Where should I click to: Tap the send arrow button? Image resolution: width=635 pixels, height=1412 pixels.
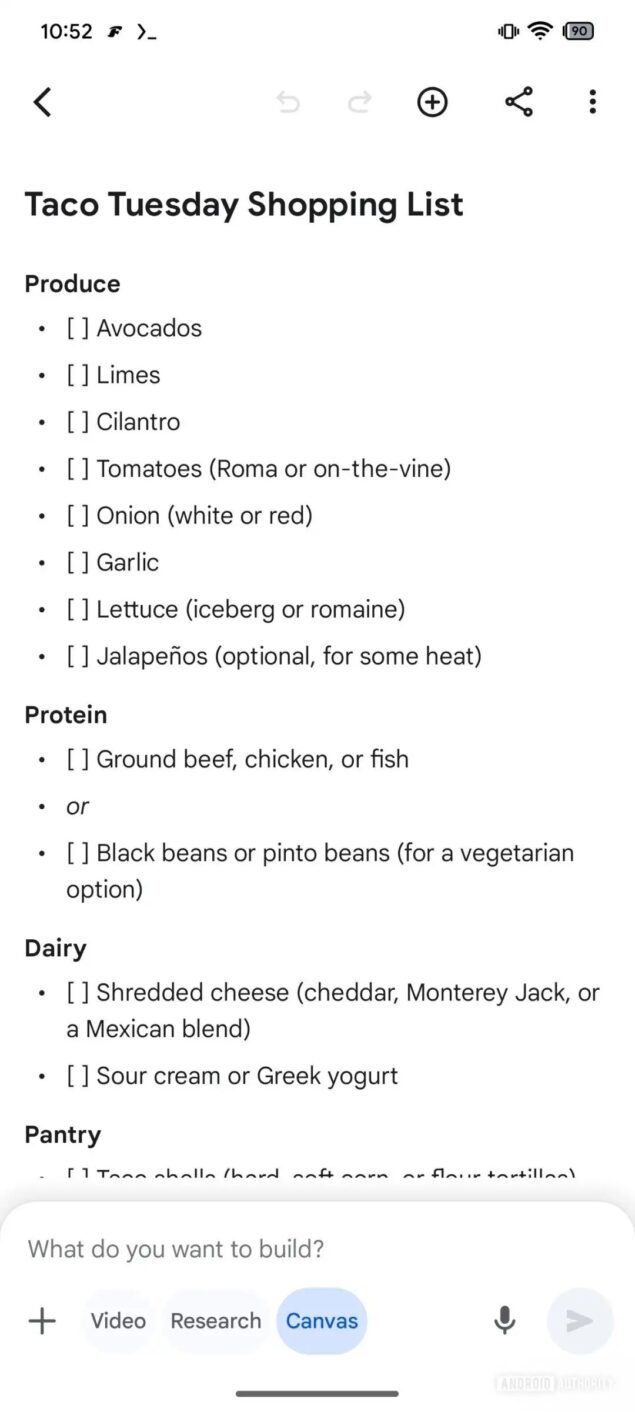click(580, 1321)
